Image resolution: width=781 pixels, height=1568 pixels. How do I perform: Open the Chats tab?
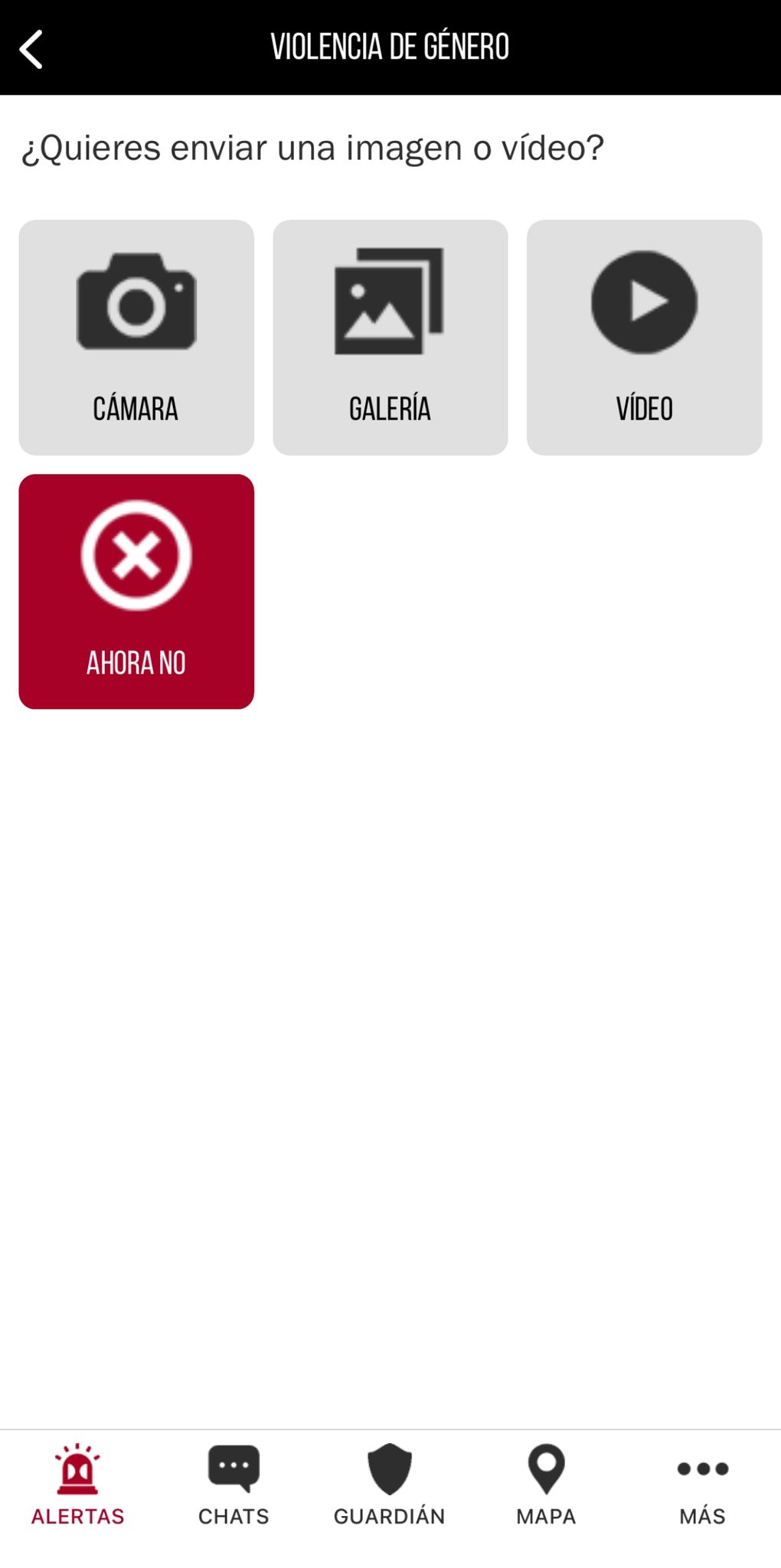point(234,1485)
